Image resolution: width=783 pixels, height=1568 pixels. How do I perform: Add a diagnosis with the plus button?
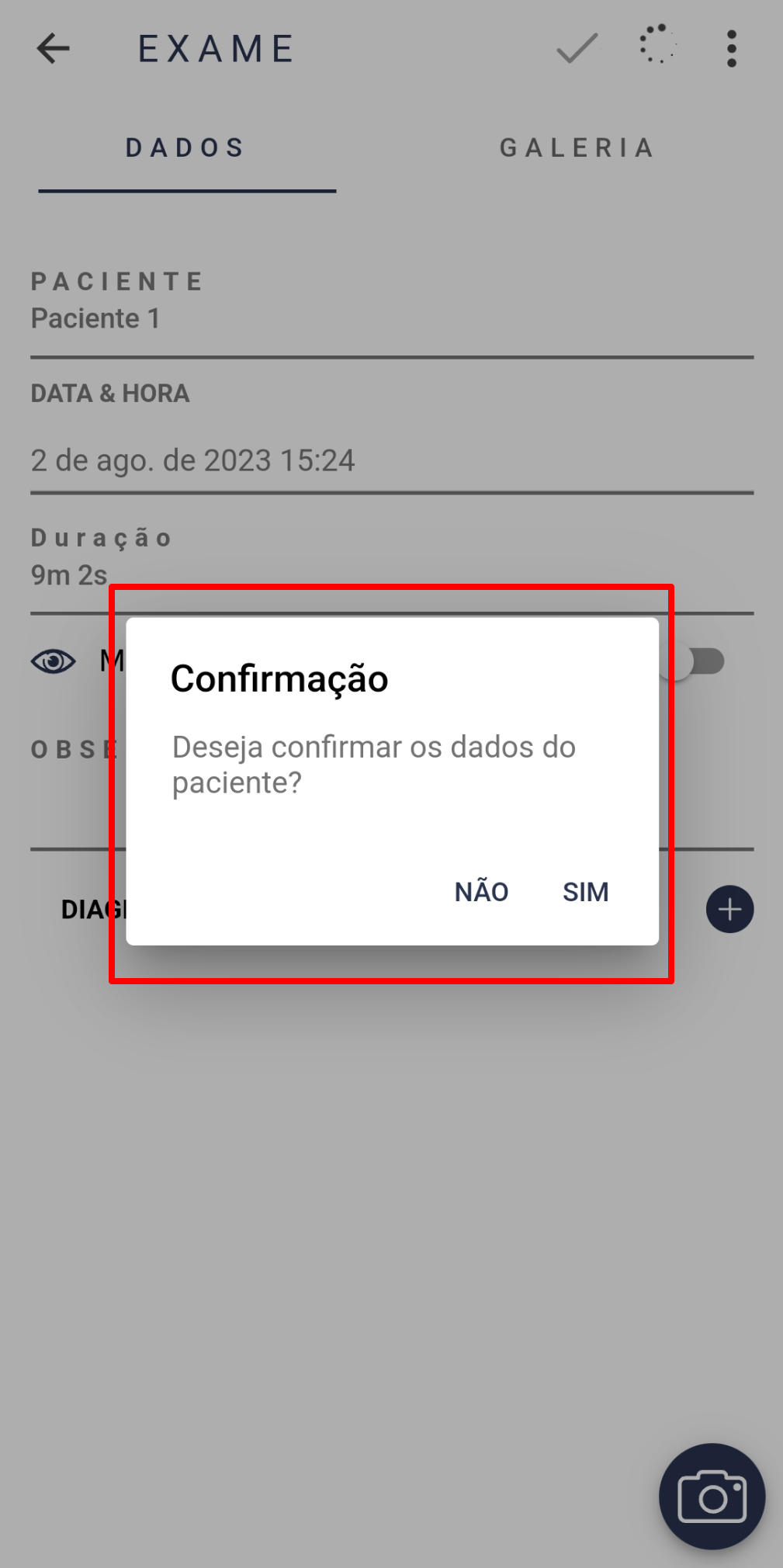coord(729,909)
